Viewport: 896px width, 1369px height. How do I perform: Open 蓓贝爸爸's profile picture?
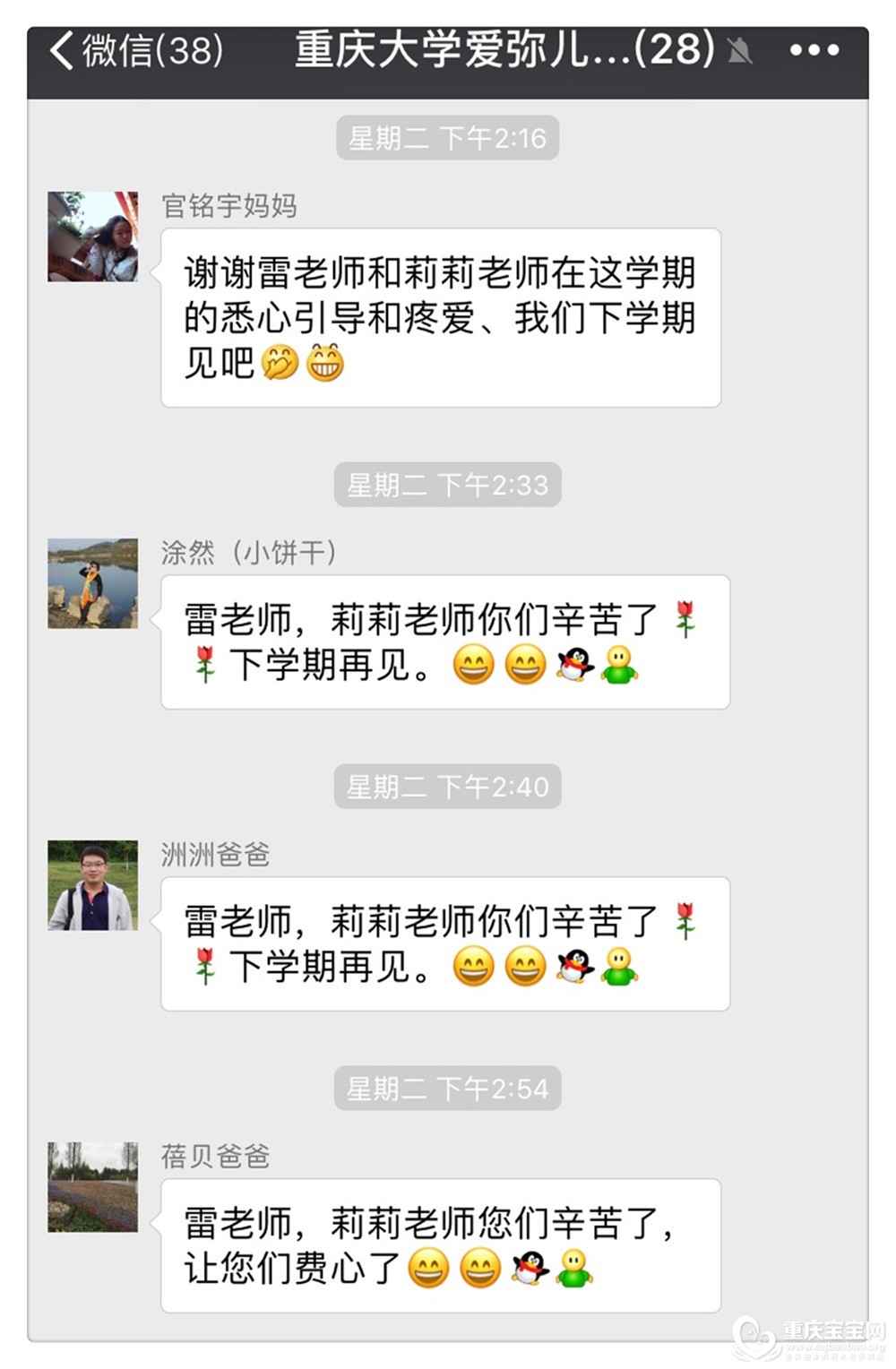click(x=92, y=1187)
